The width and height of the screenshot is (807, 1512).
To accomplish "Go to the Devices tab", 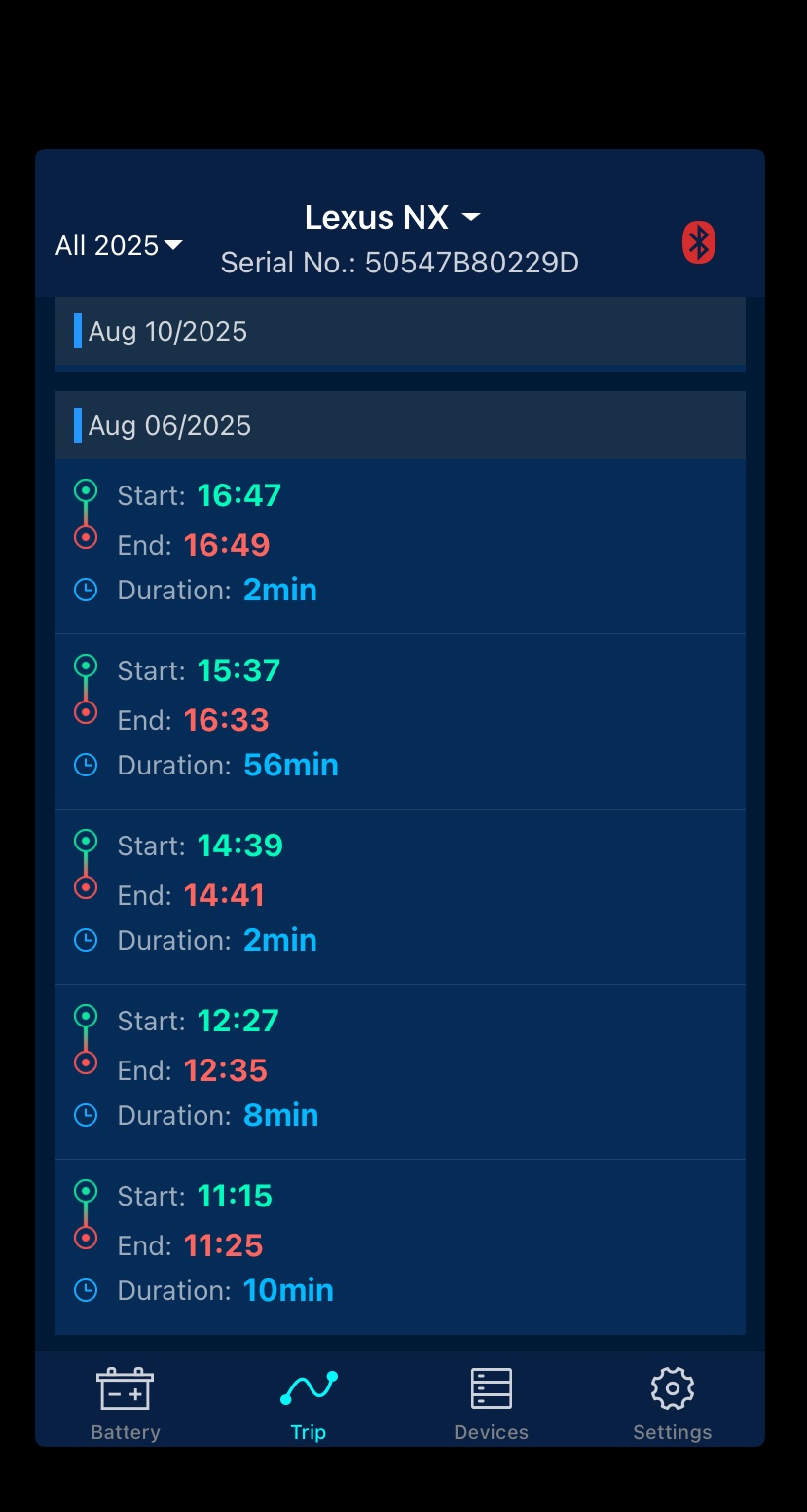I will tap(491, 1403).
